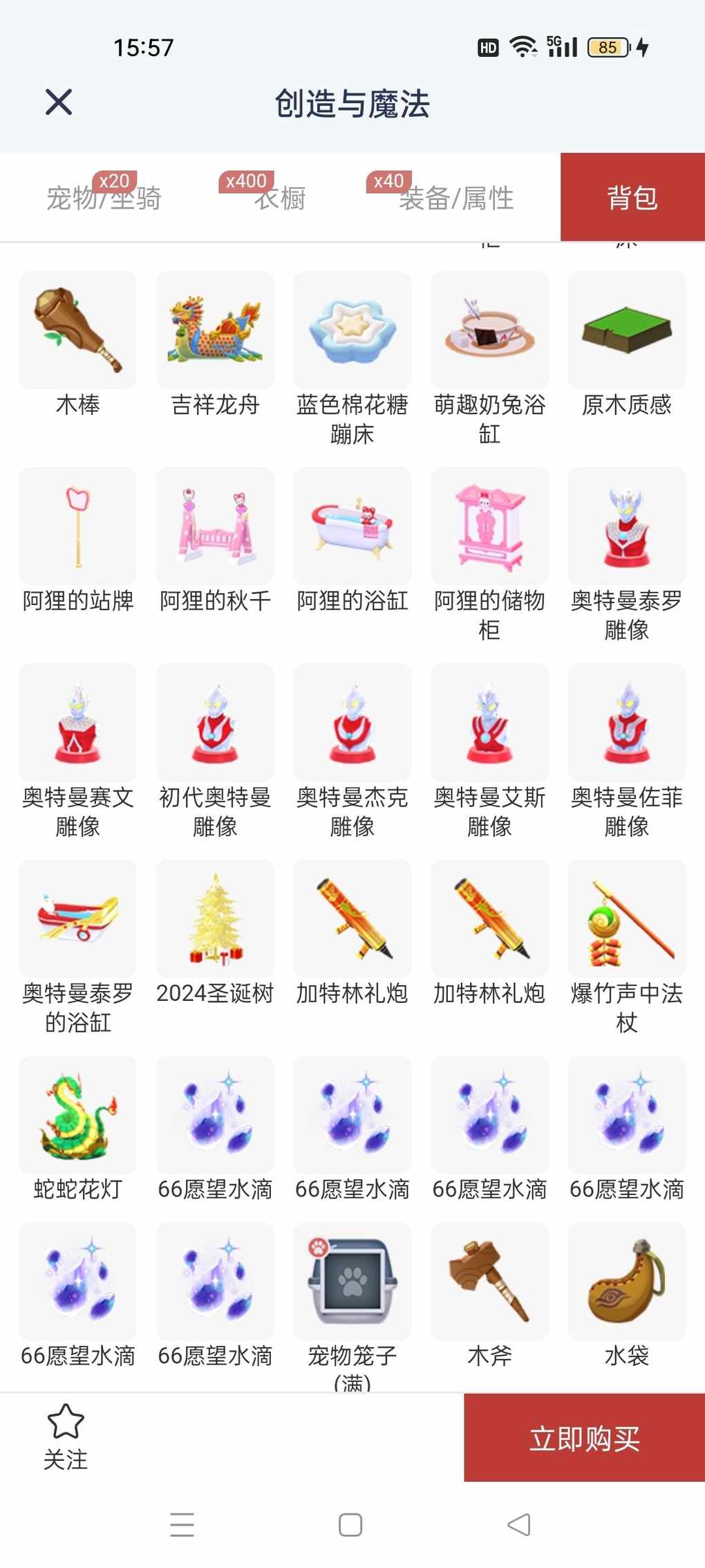Viewport: 705px width, 1568px height.
Task: View the 奥特曼泰罗雕像 item
Action: pyautogui.click(x=626, y=555)
